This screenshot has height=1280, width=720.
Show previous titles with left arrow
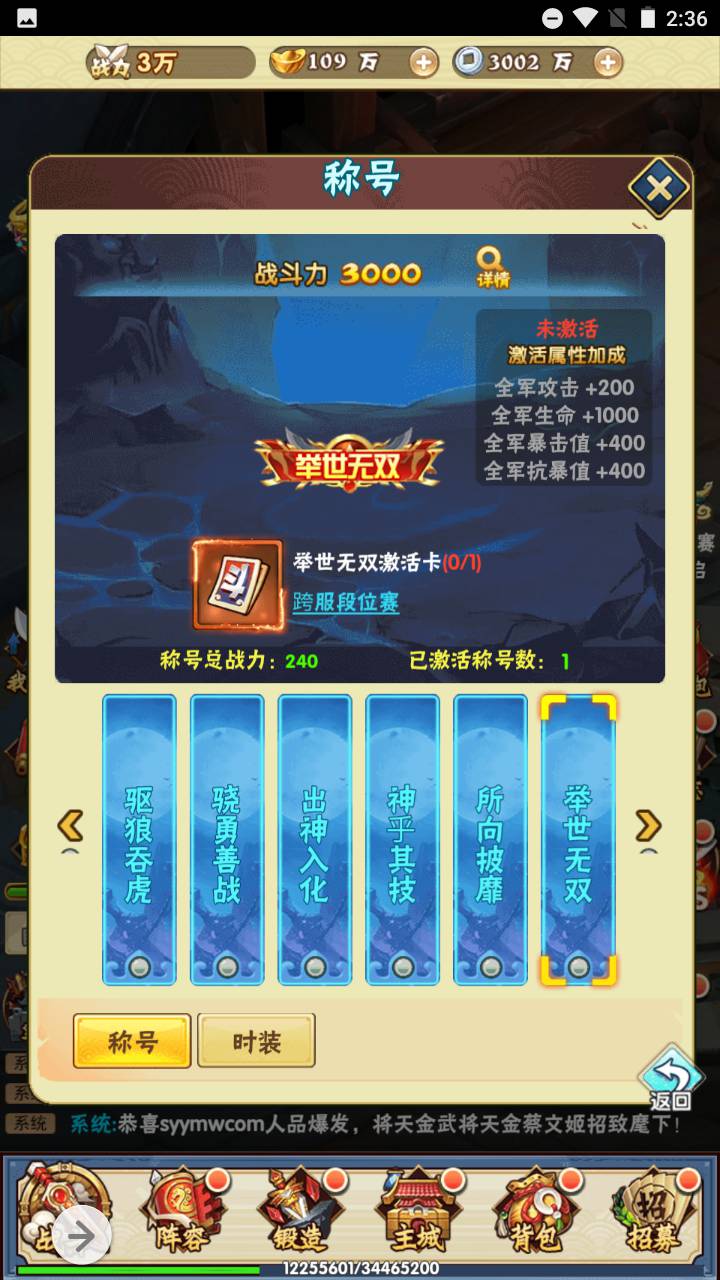[x=70, y=826]
